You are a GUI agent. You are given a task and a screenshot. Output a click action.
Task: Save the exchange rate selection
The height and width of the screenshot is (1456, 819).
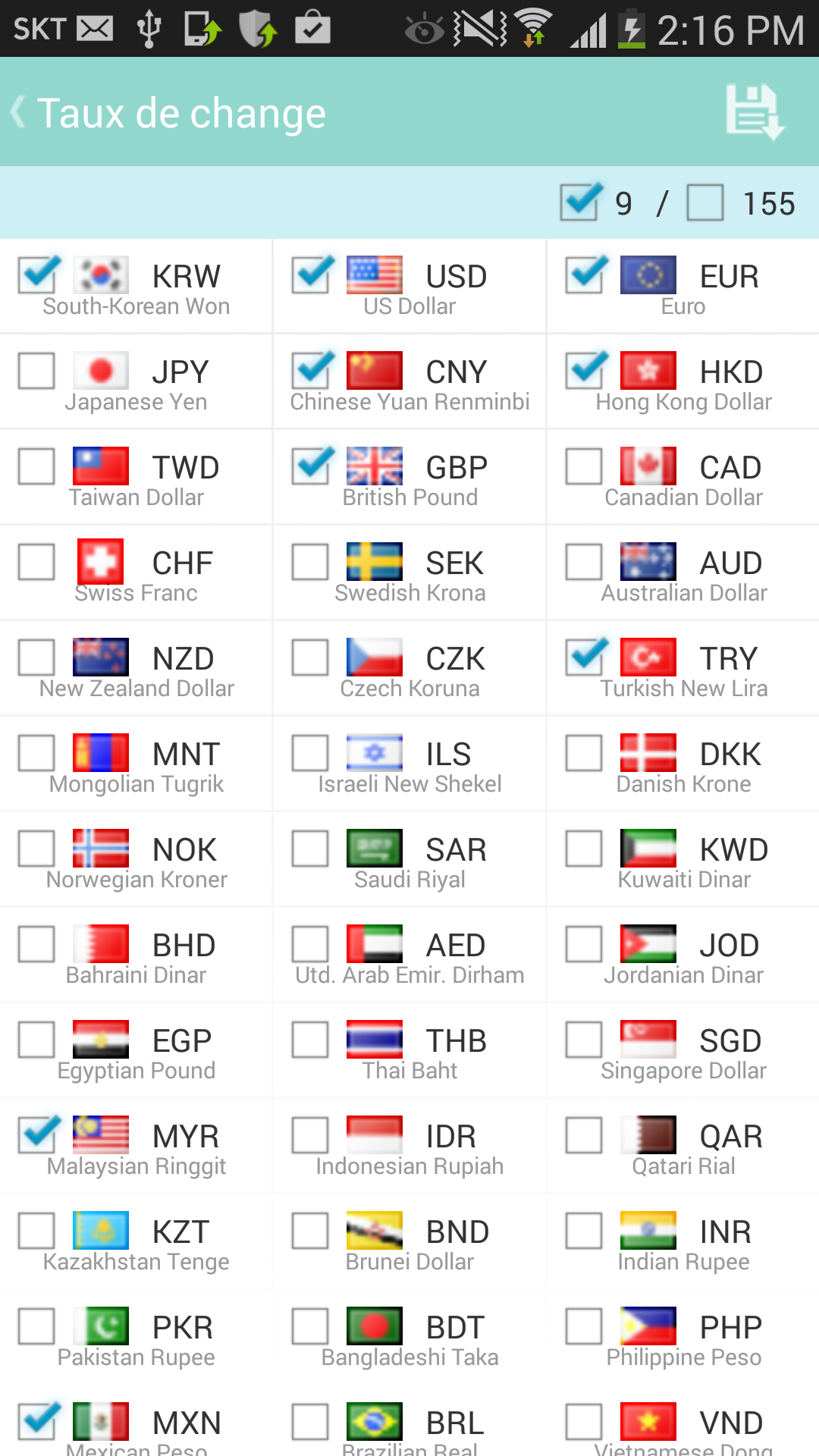pyautogui.click(x=754, y=113)
